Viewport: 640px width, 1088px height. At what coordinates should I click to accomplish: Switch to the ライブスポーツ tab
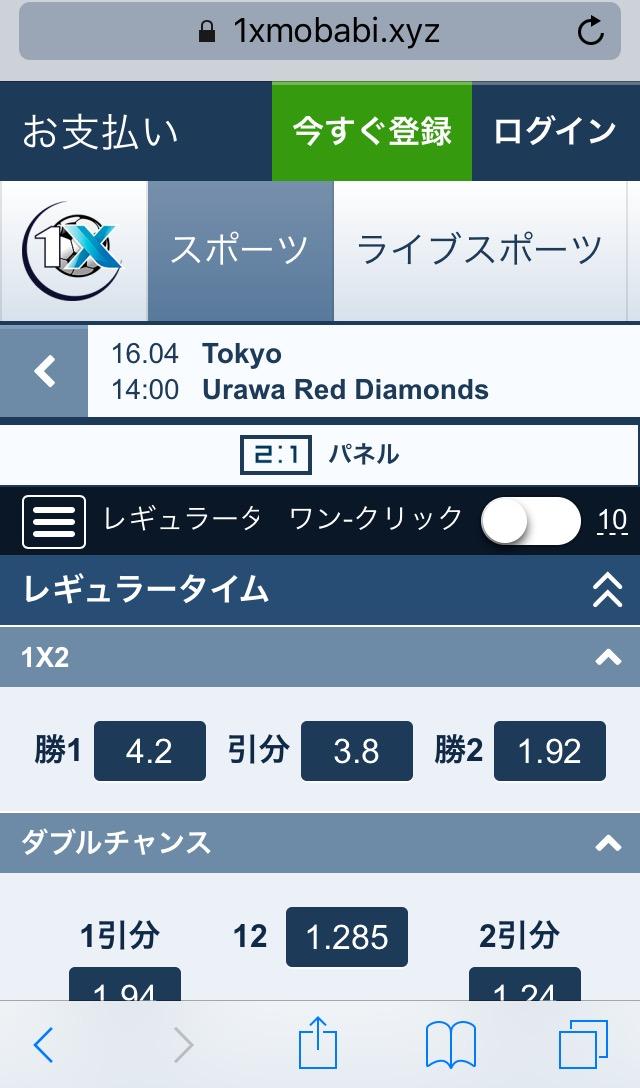(x=480, y=250)
